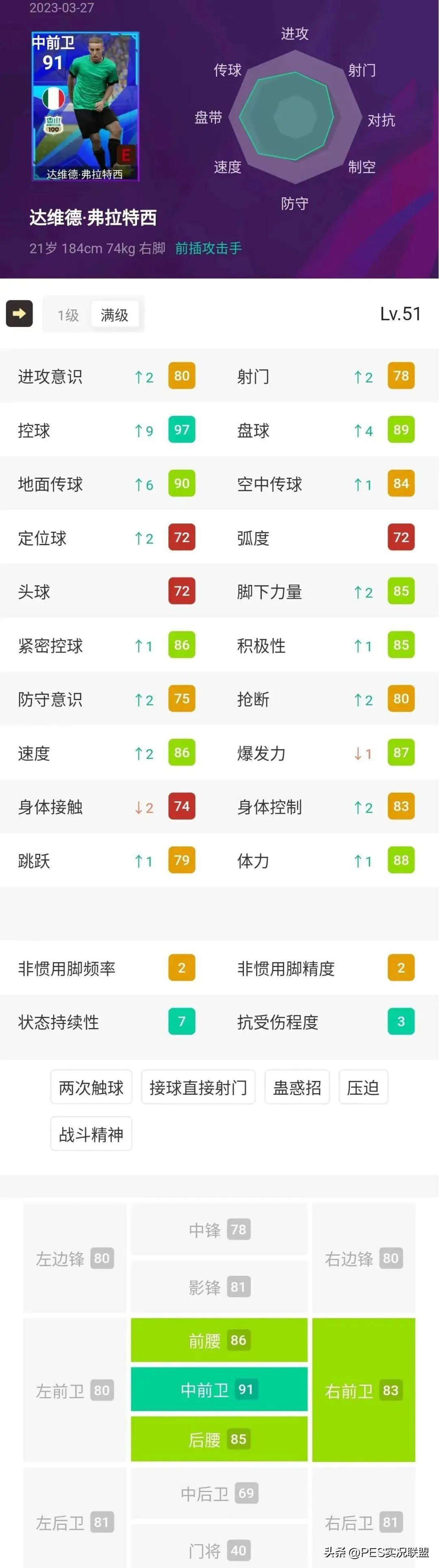Open the 达维德·弗拉特西 player card
439x1568 pixels.
click(85, 107)
